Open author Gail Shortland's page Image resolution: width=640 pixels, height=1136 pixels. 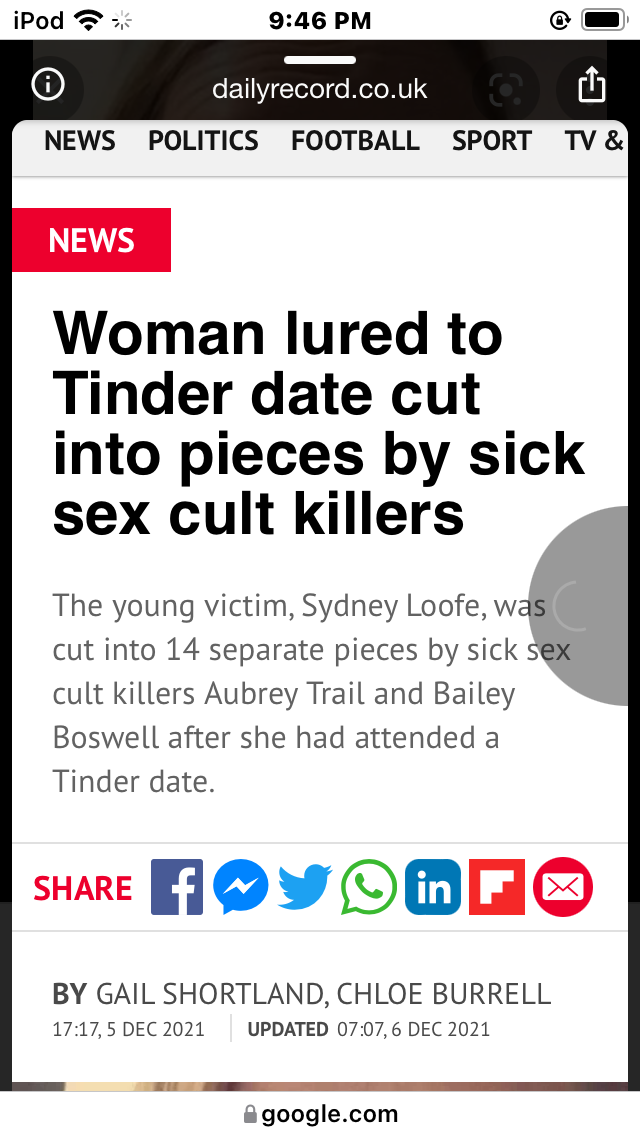[x=209, y=994]
